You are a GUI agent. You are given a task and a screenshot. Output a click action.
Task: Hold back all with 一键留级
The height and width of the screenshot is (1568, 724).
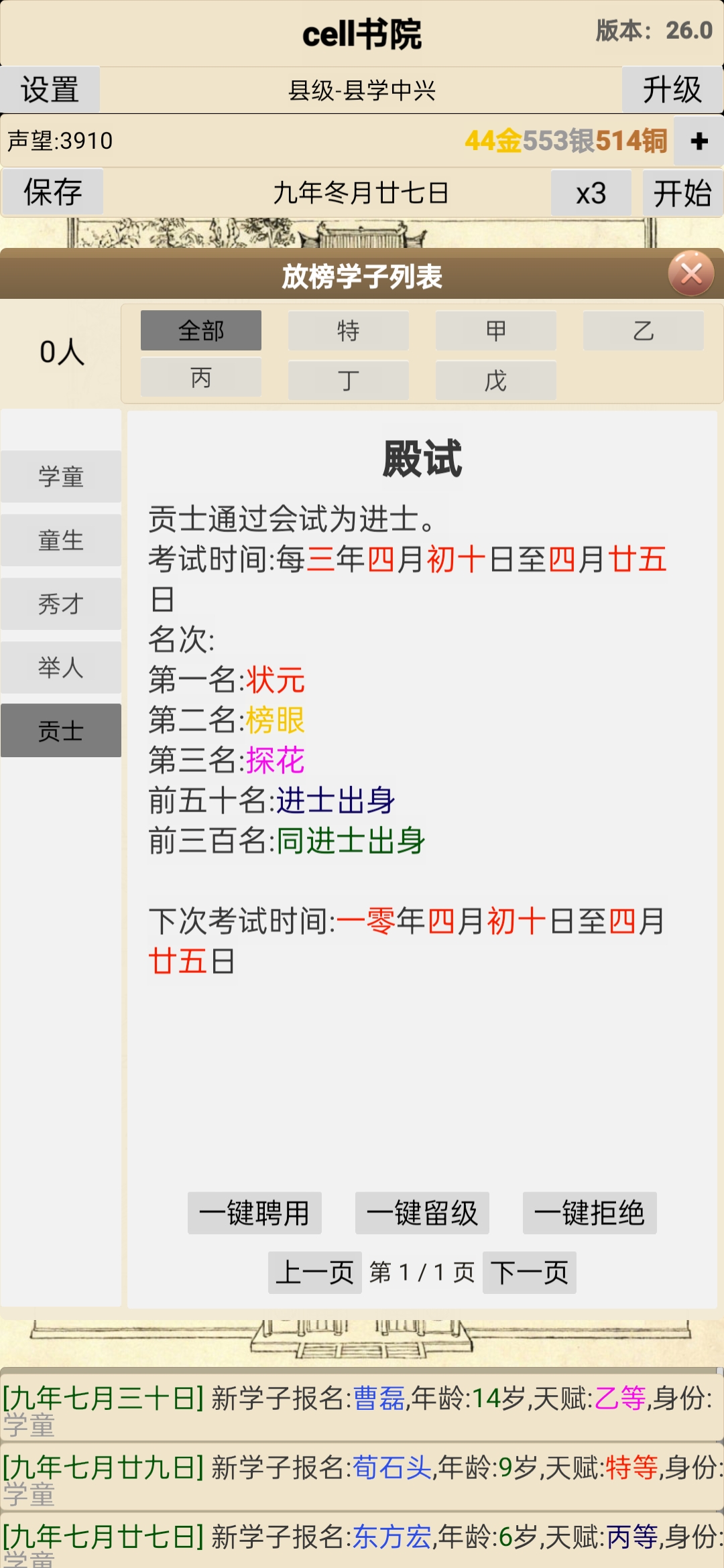422,1213
